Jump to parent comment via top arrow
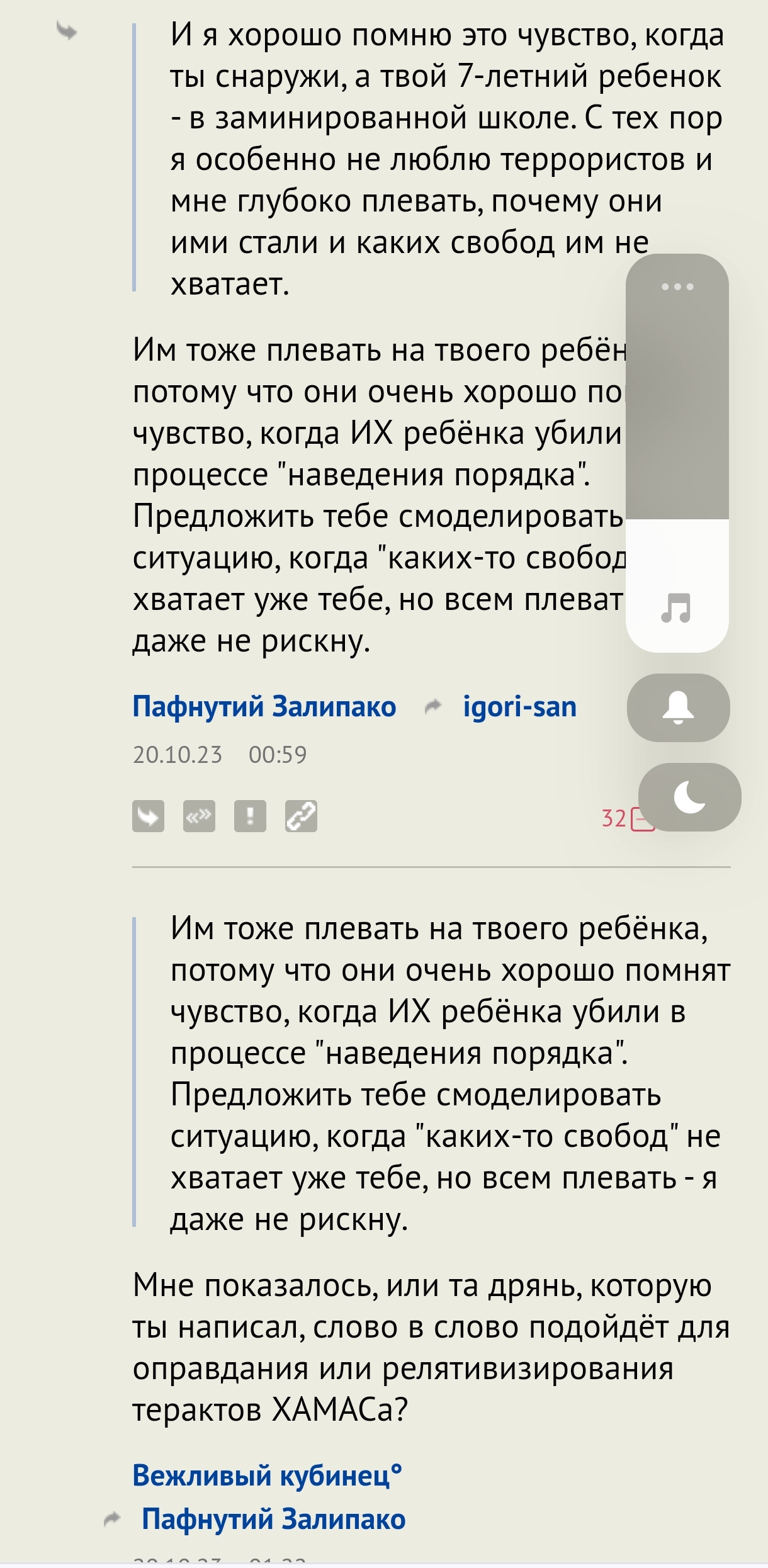Viewport: 768px width, 1568px height. [67, 30]
